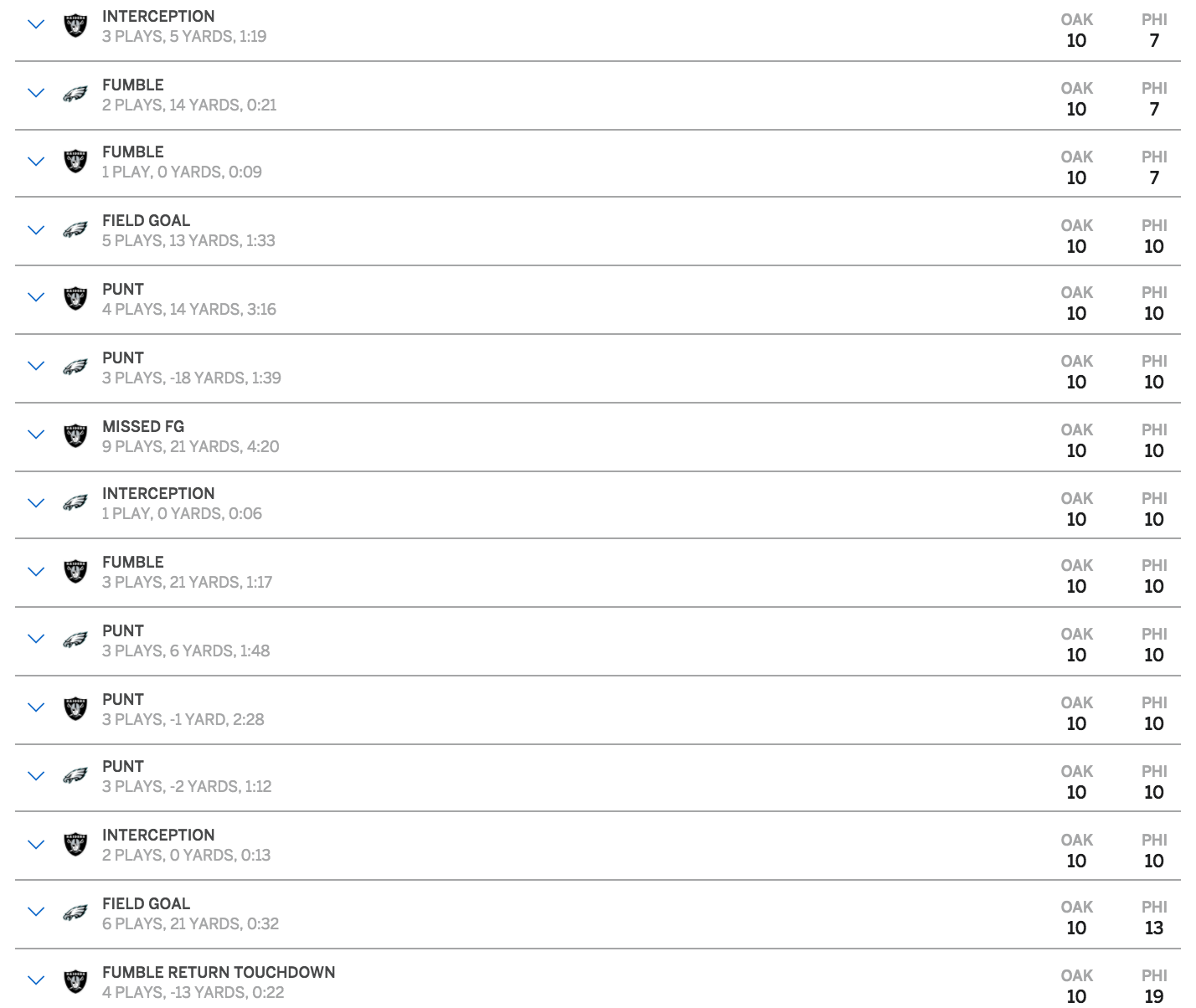
Task: Expand the Raiders punt drive with -1 yard
Action: click(36, 708)
